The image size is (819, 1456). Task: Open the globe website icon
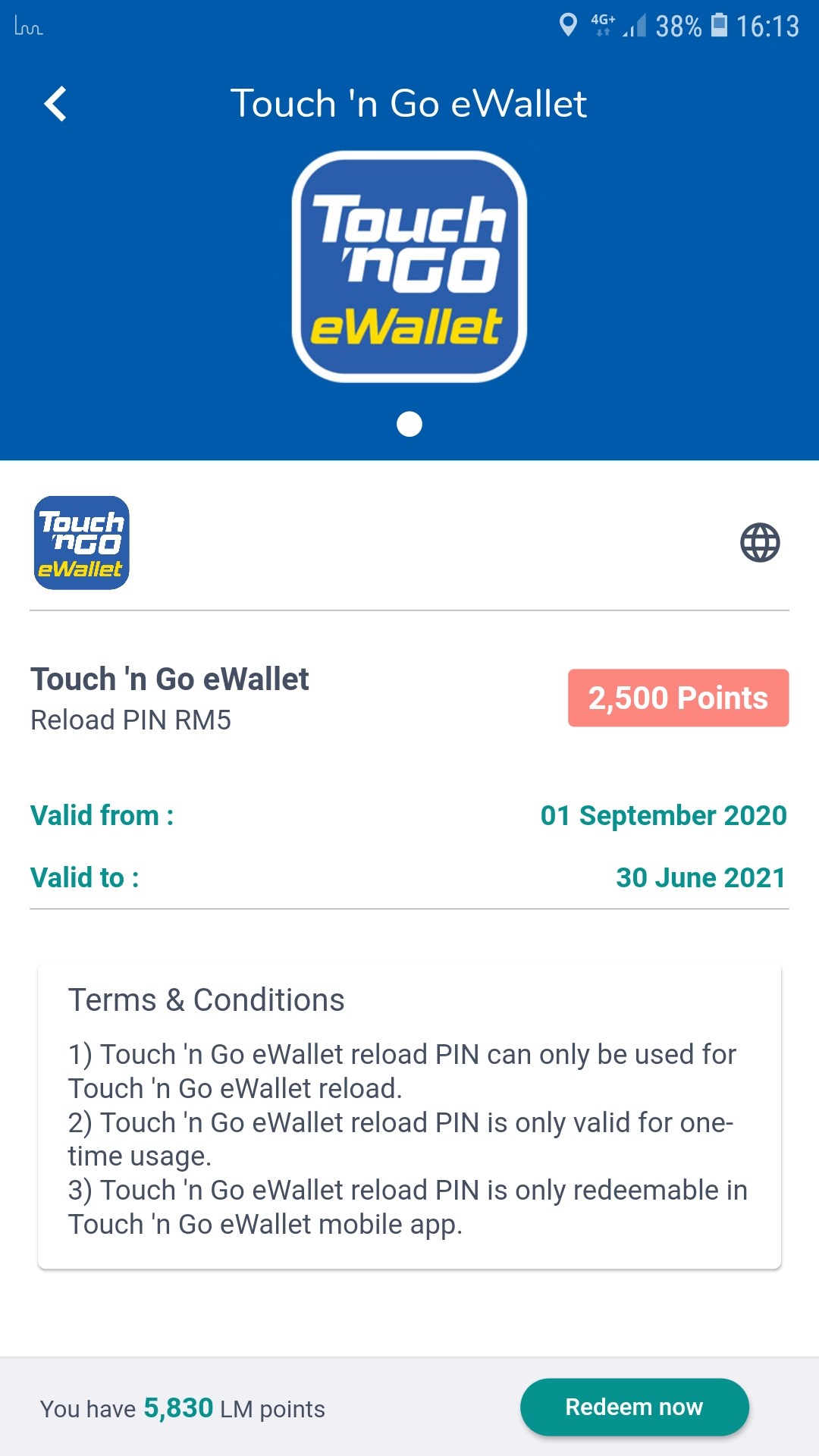pos(760,542)
